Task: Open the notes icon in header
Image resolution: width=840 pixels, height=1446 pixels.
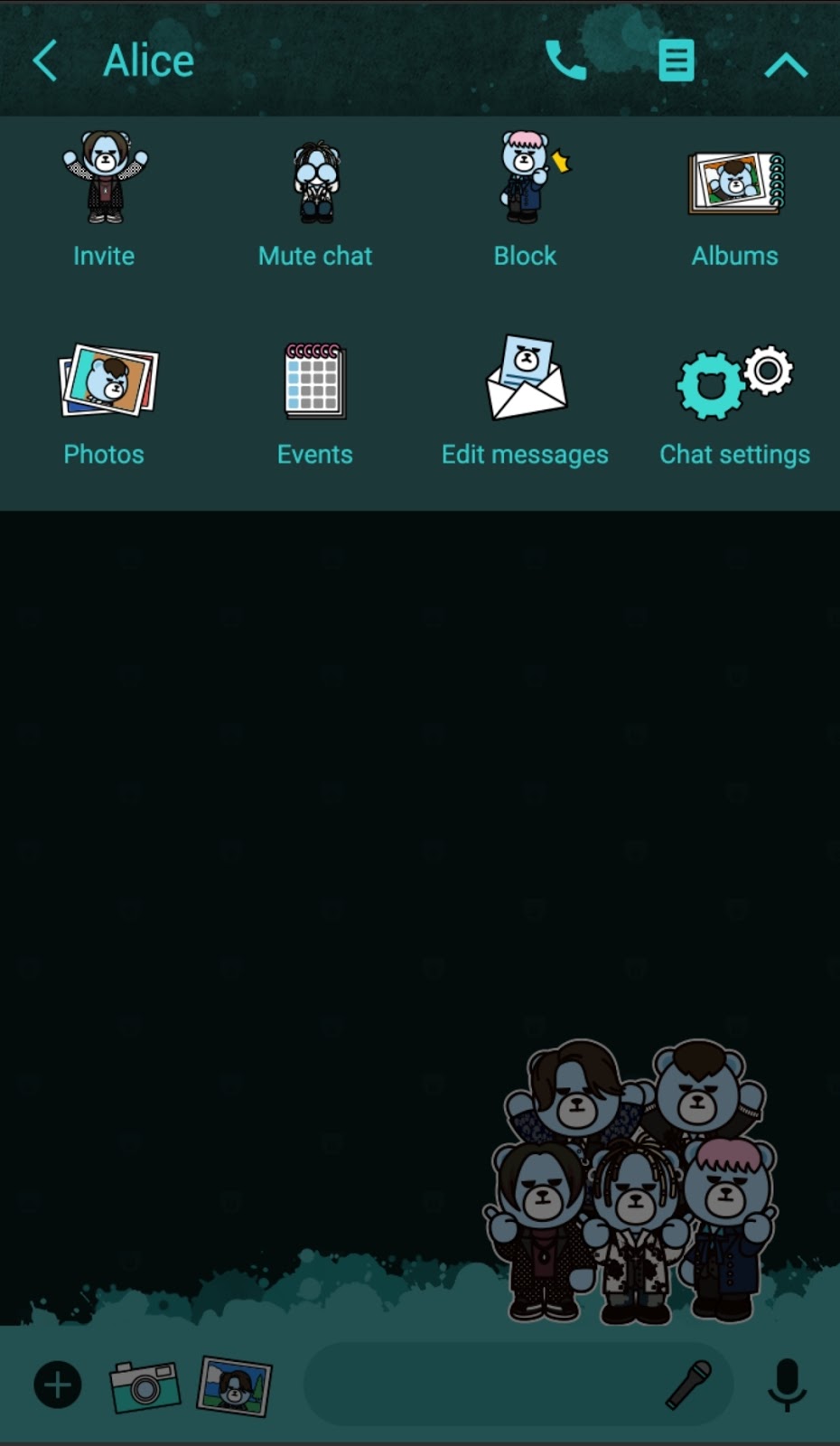Action: point(676,61)
